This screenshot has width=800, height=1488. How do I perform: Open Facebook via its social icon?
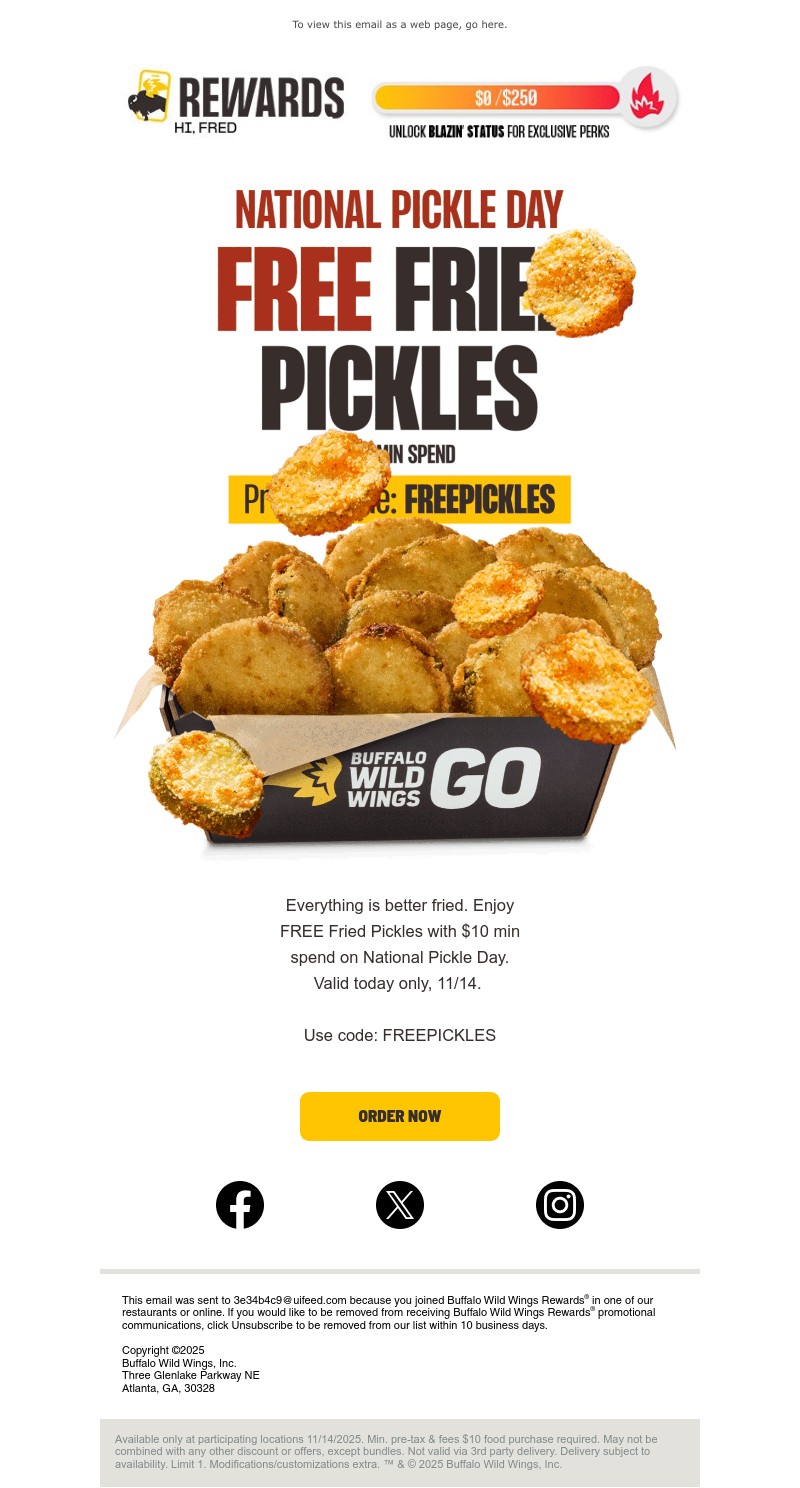tap(240, 1205)
